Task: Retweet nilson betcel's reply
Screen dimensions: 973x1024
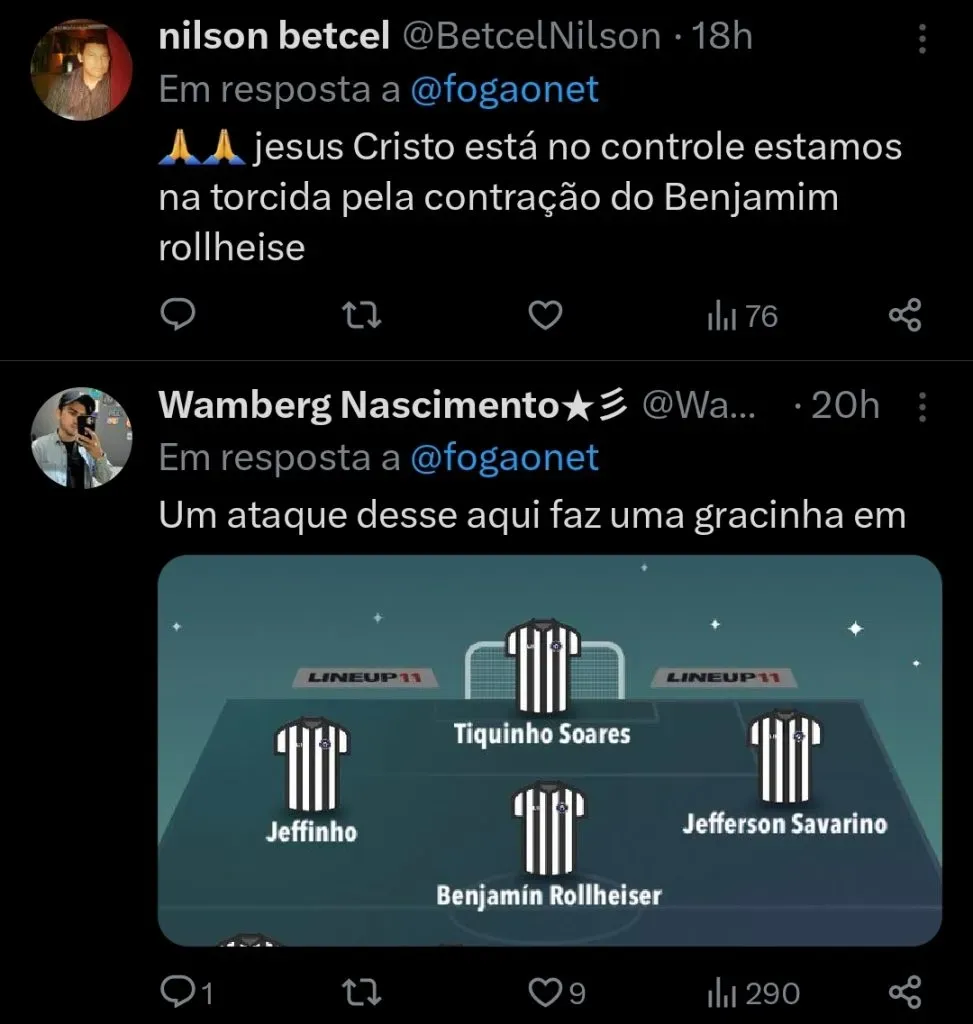Action: pos(360,314)
